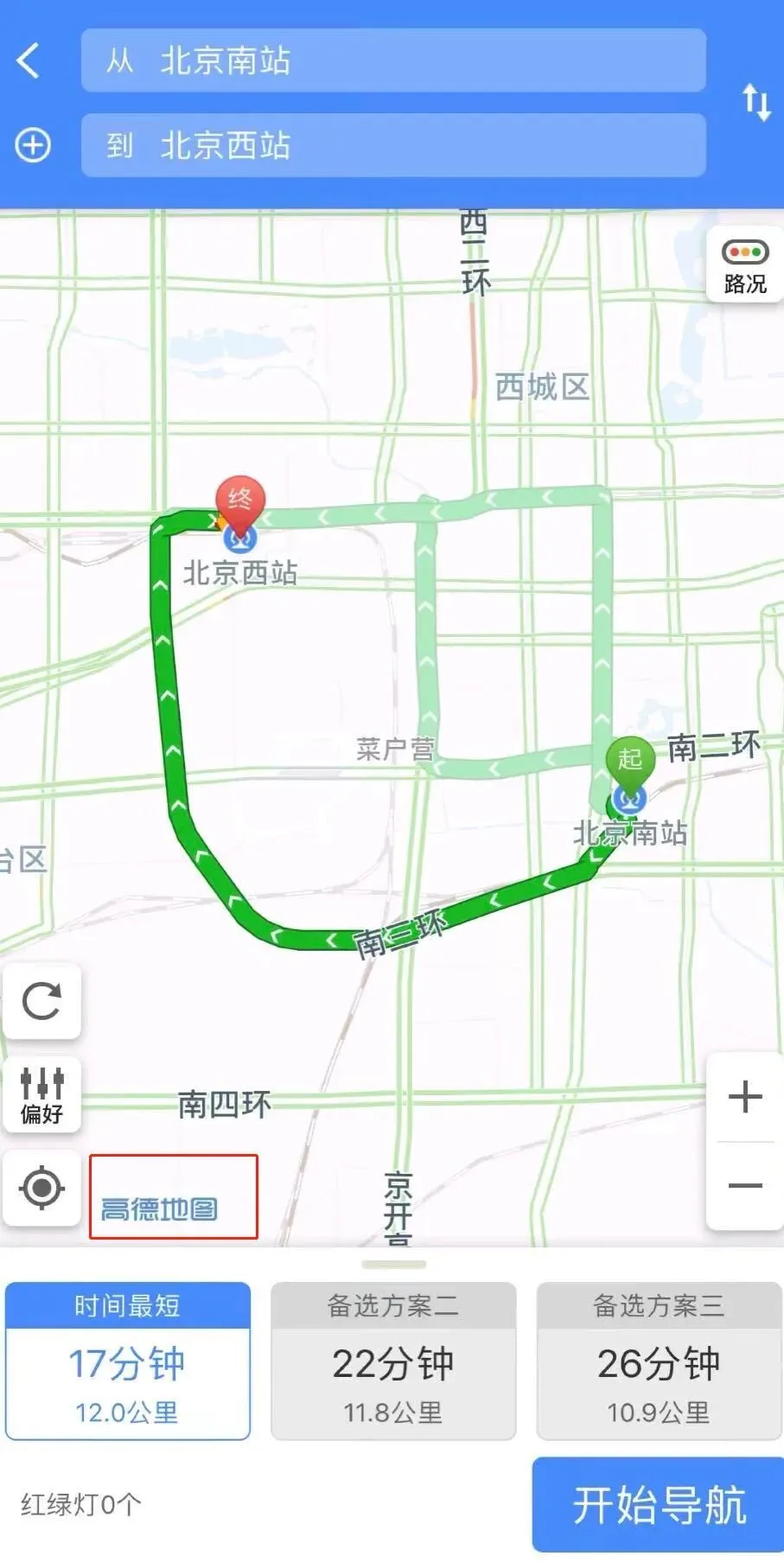
Task: Choose 备选方案三 26分钟 route
Action: (x=659, y=1361)
